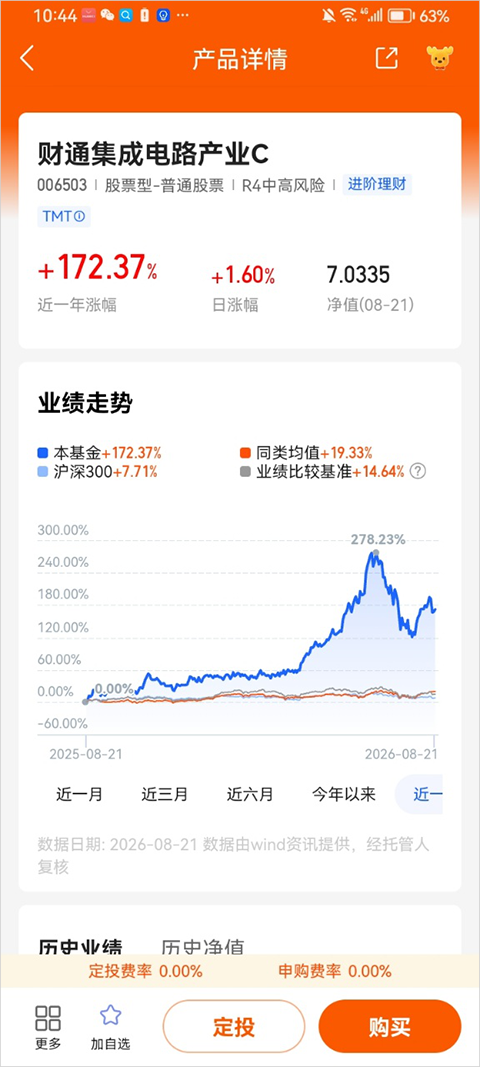Open the 进阶理财 tag
The height and width of the screenshot is (1067, 480).
[x=377, y=184]
